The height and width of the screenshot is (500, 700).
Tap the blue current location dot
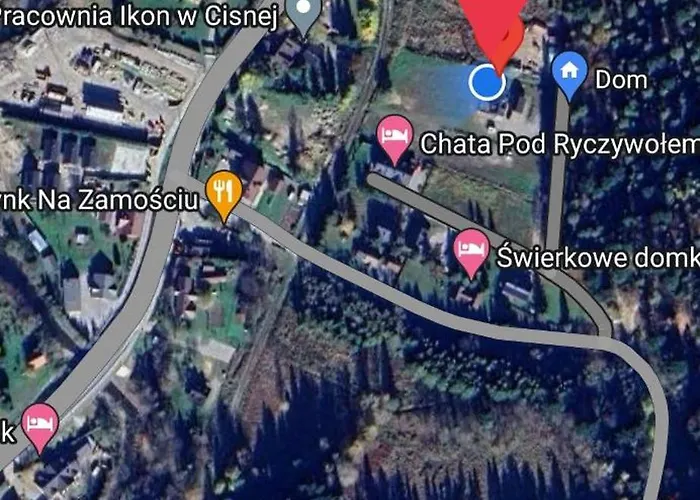[x=487, y=82]
